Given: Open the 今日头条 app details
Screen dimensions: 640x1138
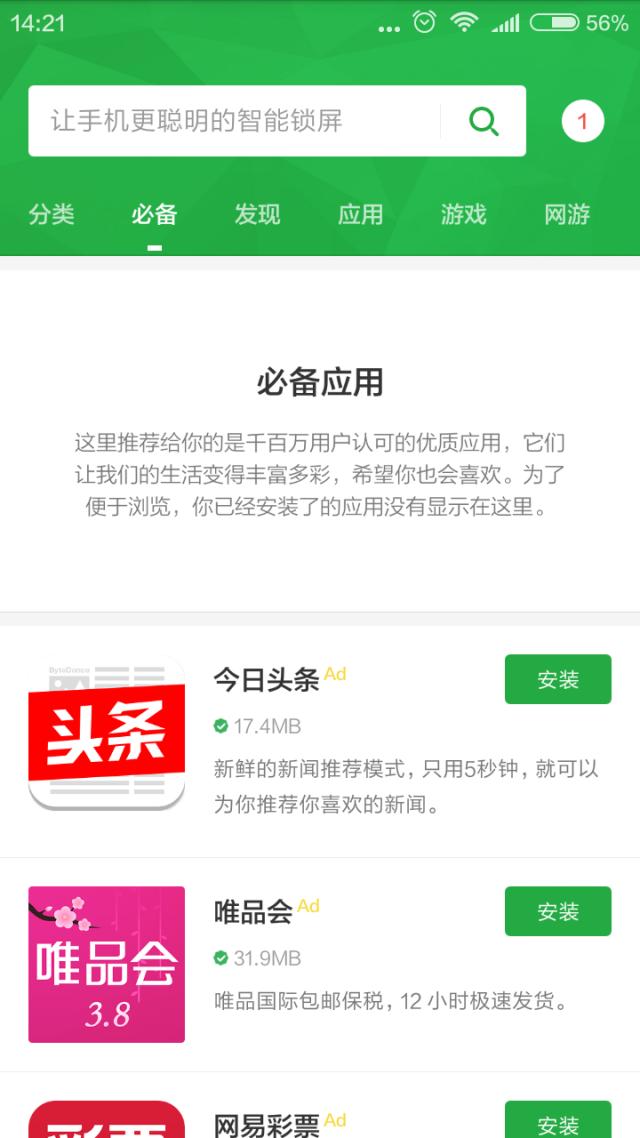Looking at the screenshot, I should 320,741.
